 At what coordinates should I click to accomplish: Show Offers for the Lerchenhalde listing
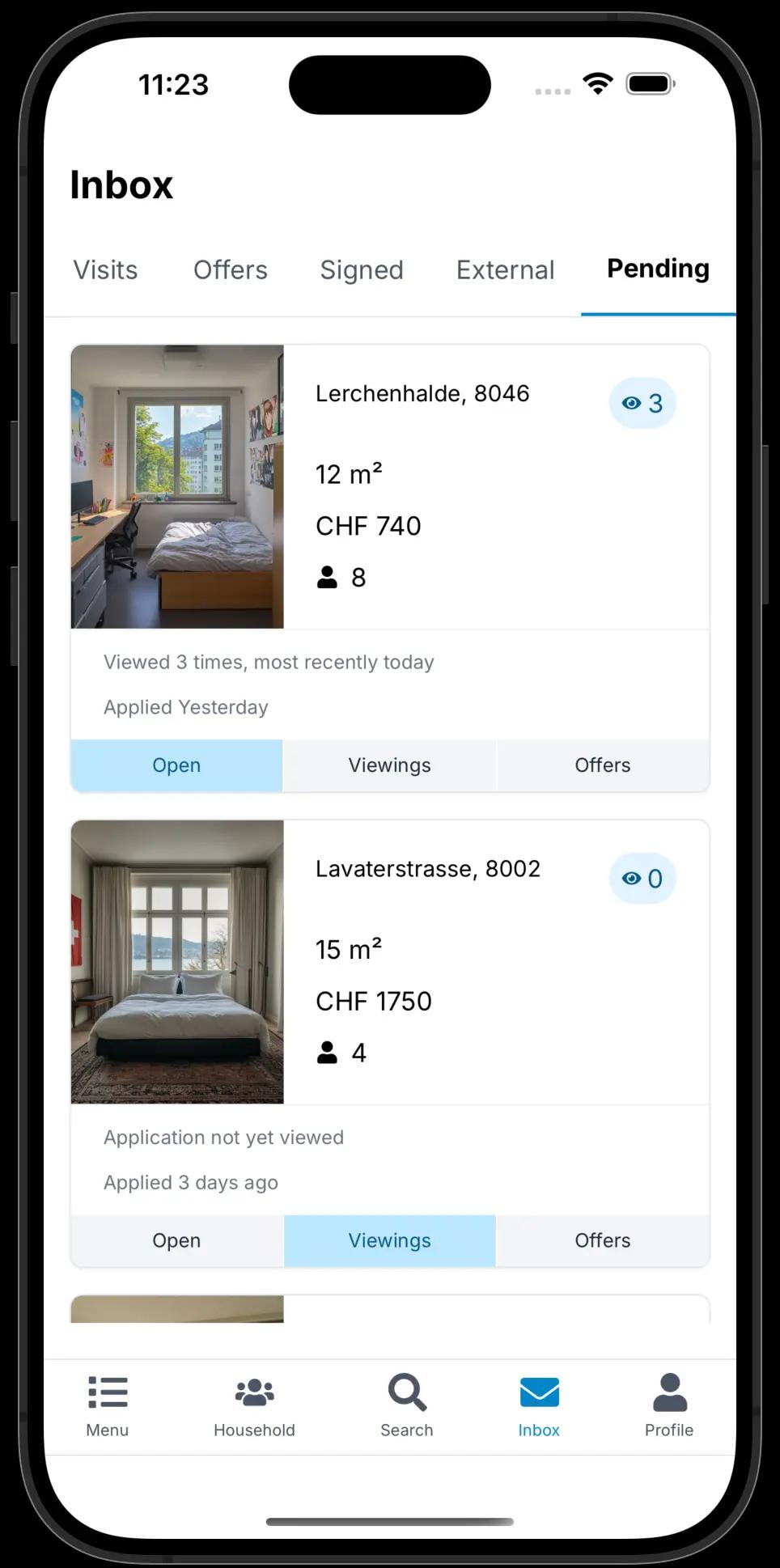point(602,765)
